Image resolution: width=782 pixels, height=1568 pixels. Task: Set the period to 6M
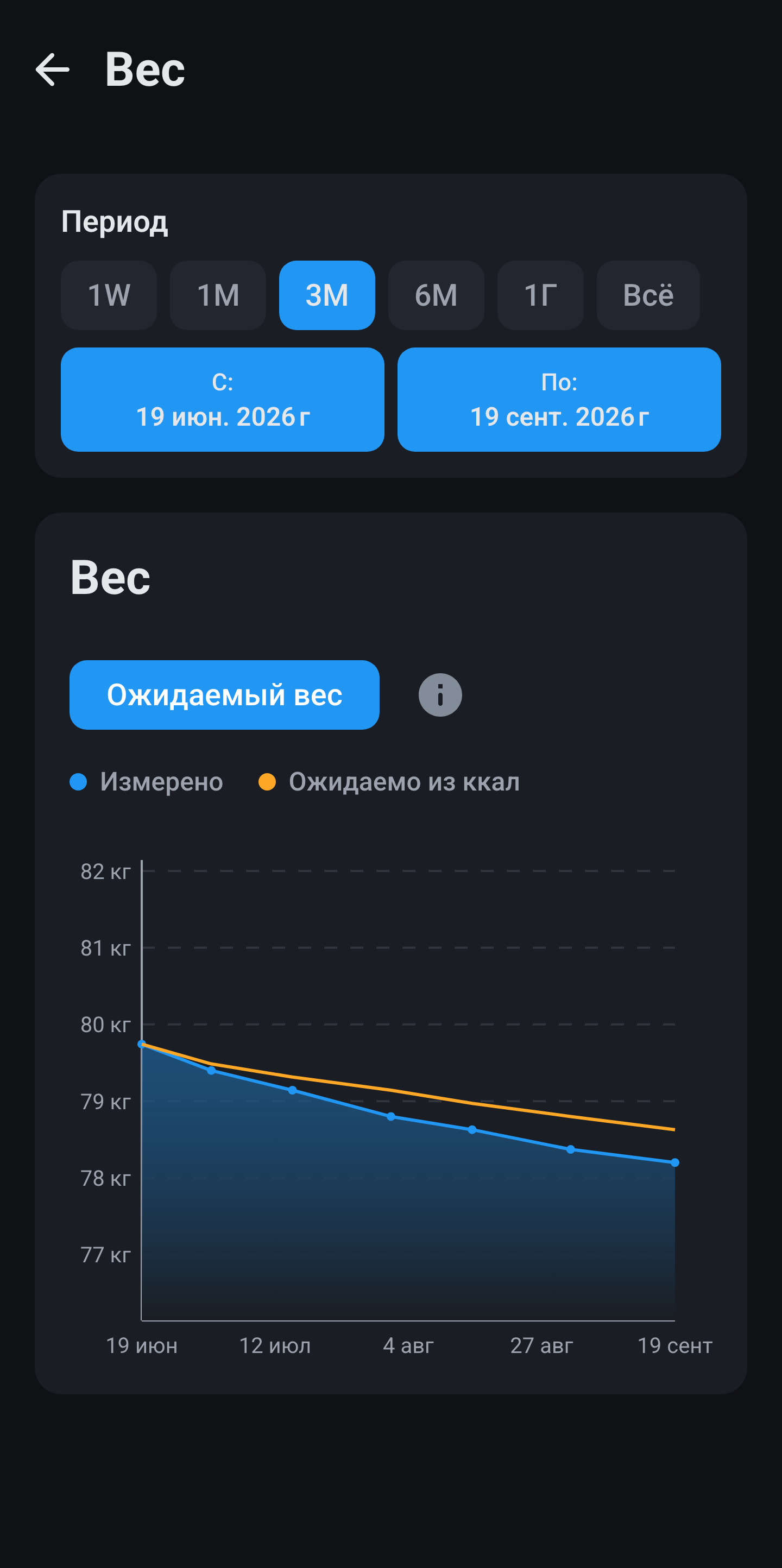point(436,295)
